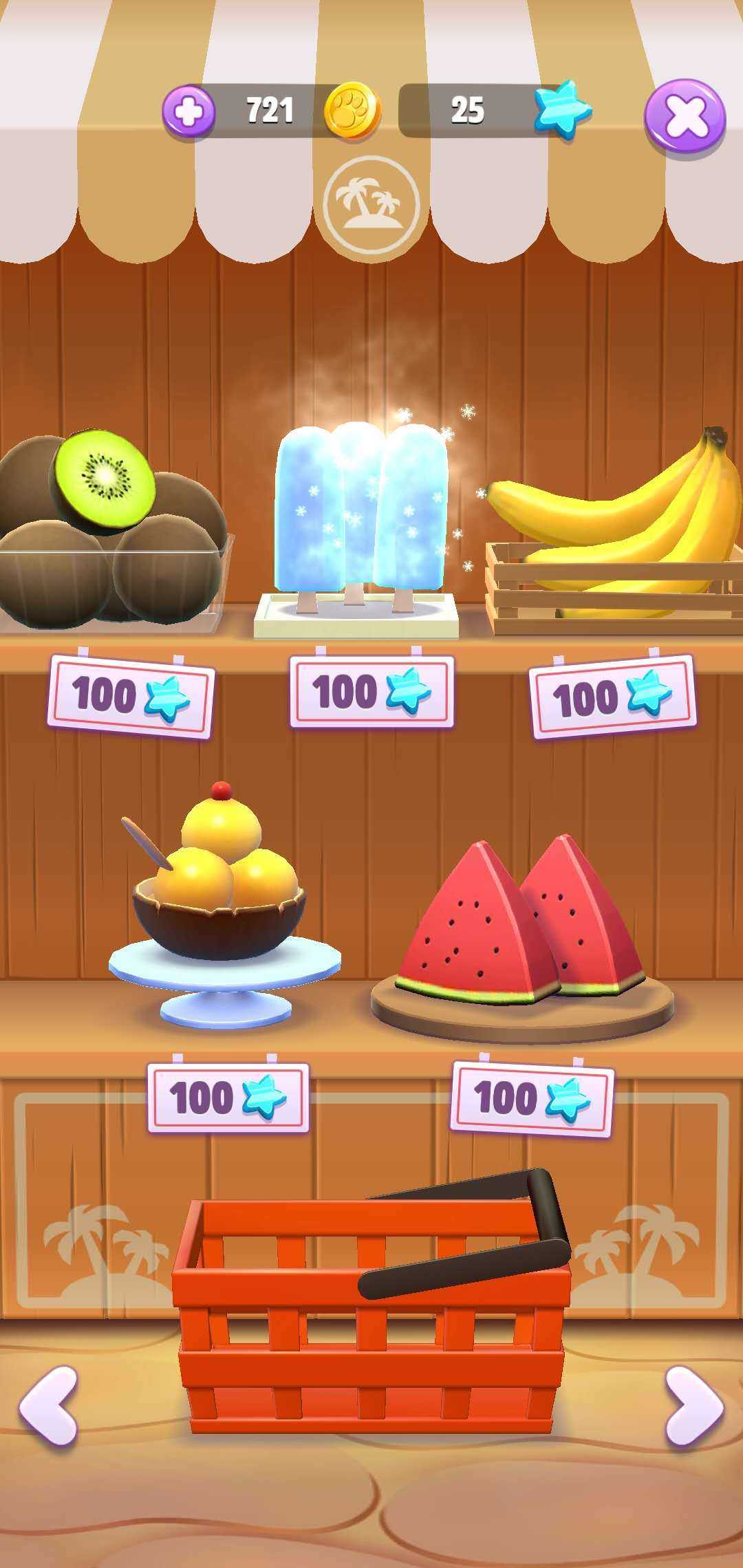The width and height of the screenshot is (743, 1568).
Task: Tap the plus button to add coins
Action: (x=189, y=111)
